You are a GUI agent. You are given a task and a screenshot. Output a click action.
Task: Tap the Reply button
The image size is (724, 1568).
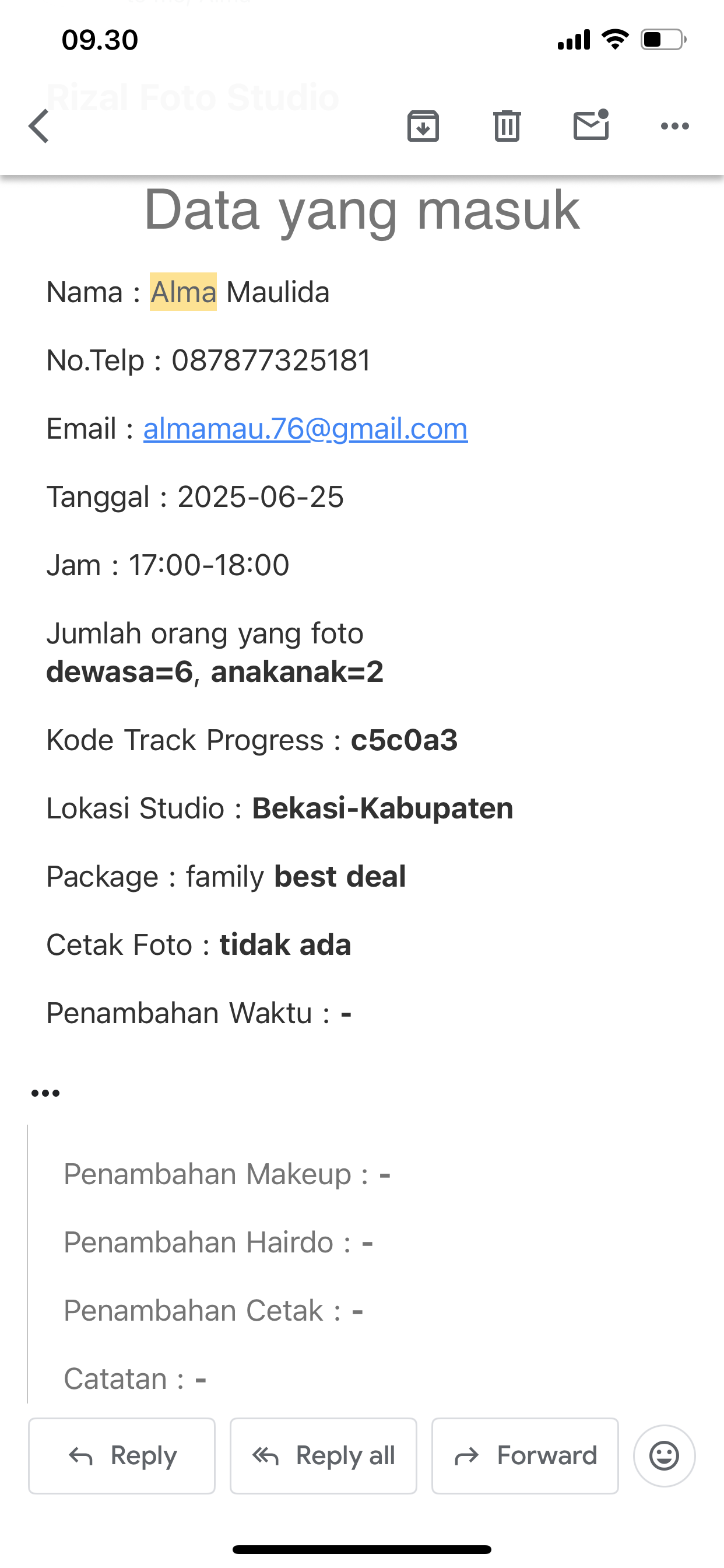tap(122, 1455)
